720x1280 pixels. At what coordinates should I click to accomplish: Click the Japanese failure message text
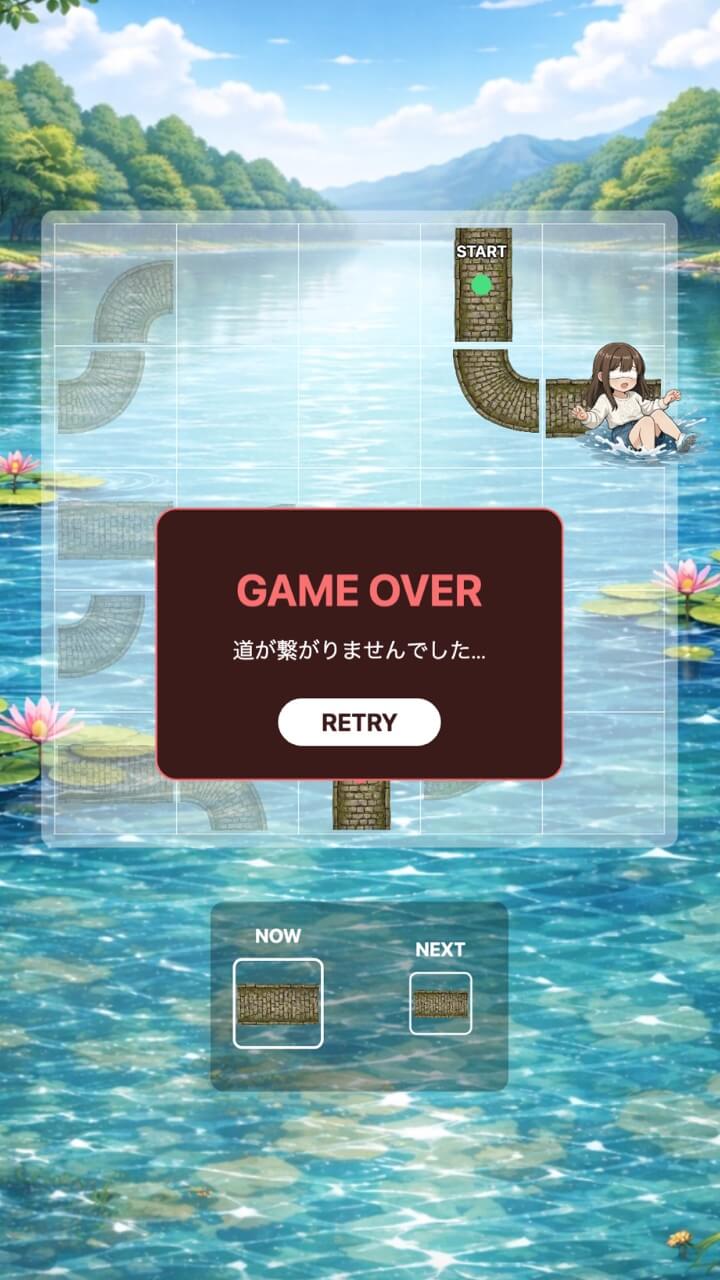358,648
